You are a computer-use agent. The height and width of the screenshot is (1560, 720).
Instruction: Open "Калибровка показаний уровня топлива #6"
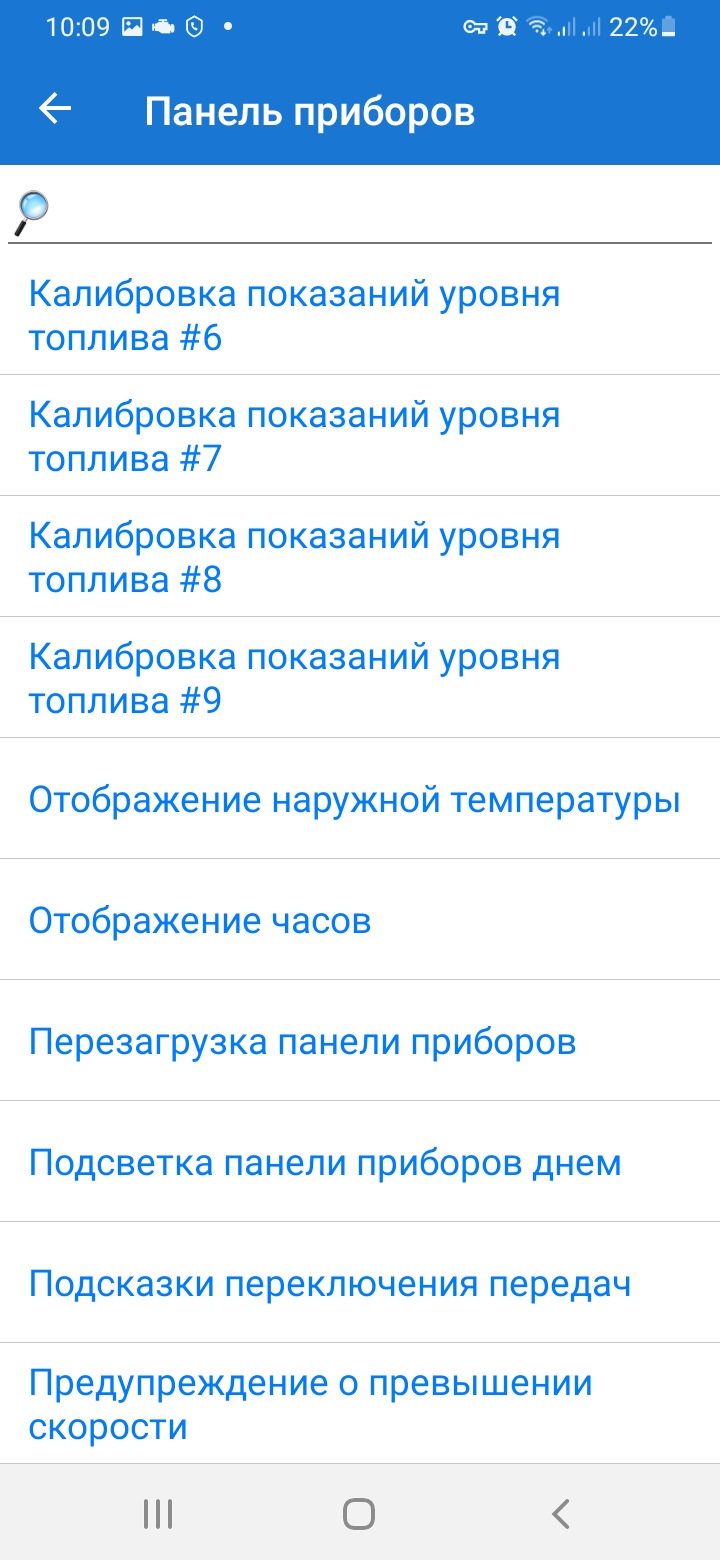click(295, 315)
